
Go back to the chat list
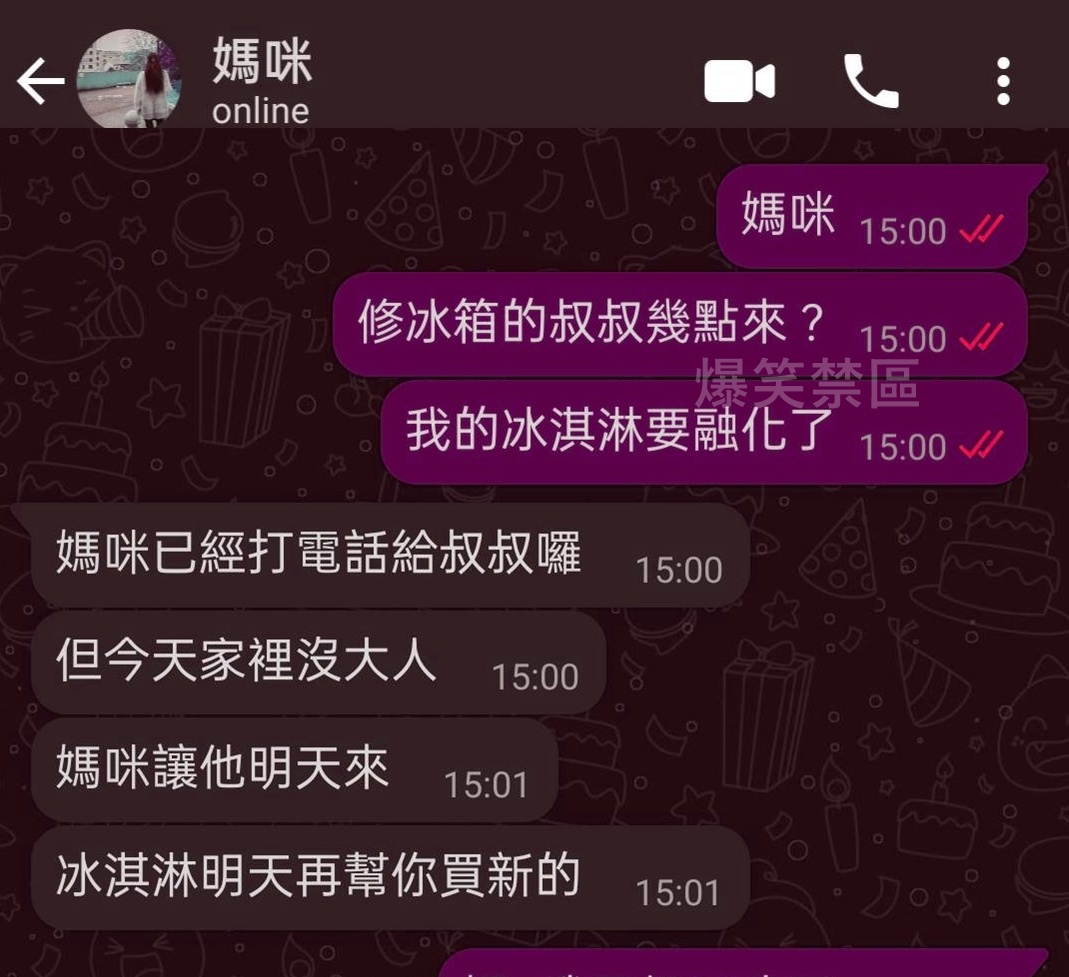point(40,82)
